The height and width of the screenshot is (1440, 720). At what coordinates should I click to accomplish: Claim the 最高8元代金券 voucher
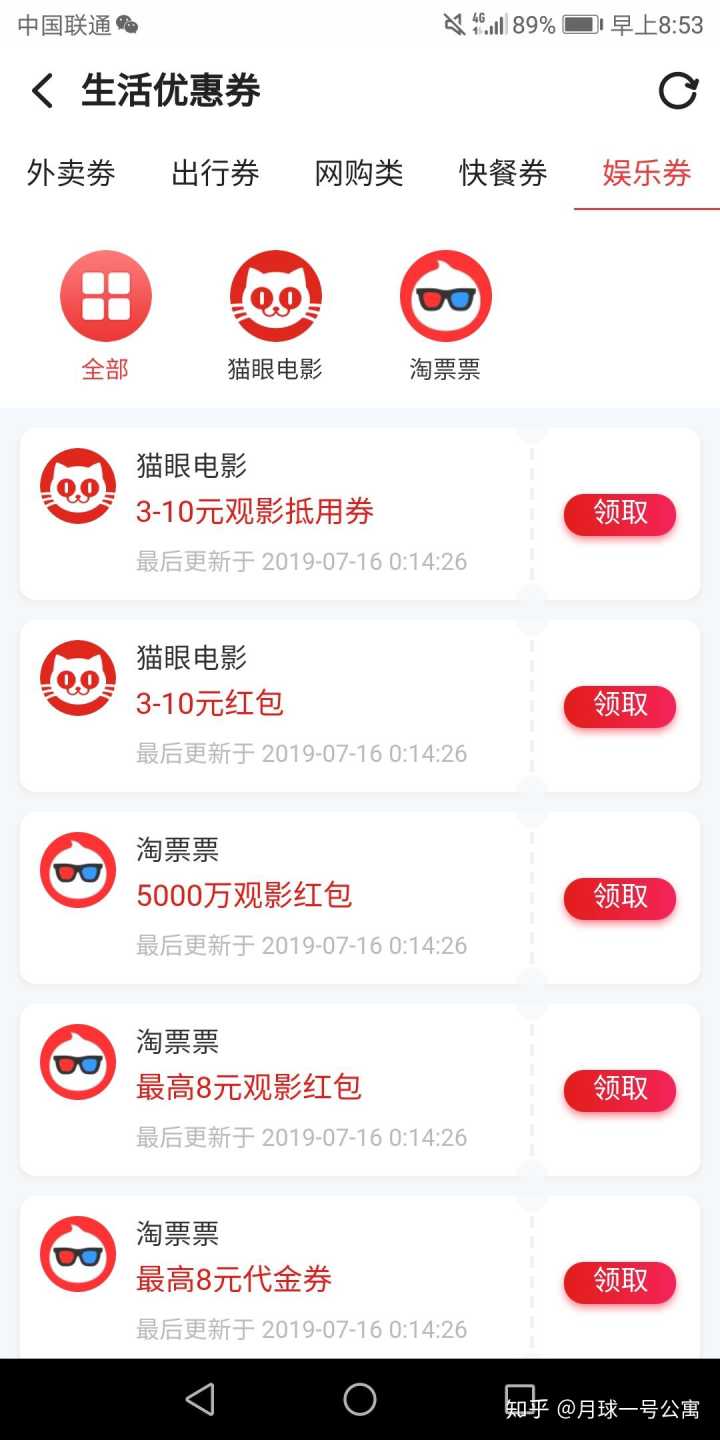click(620, 1282)
